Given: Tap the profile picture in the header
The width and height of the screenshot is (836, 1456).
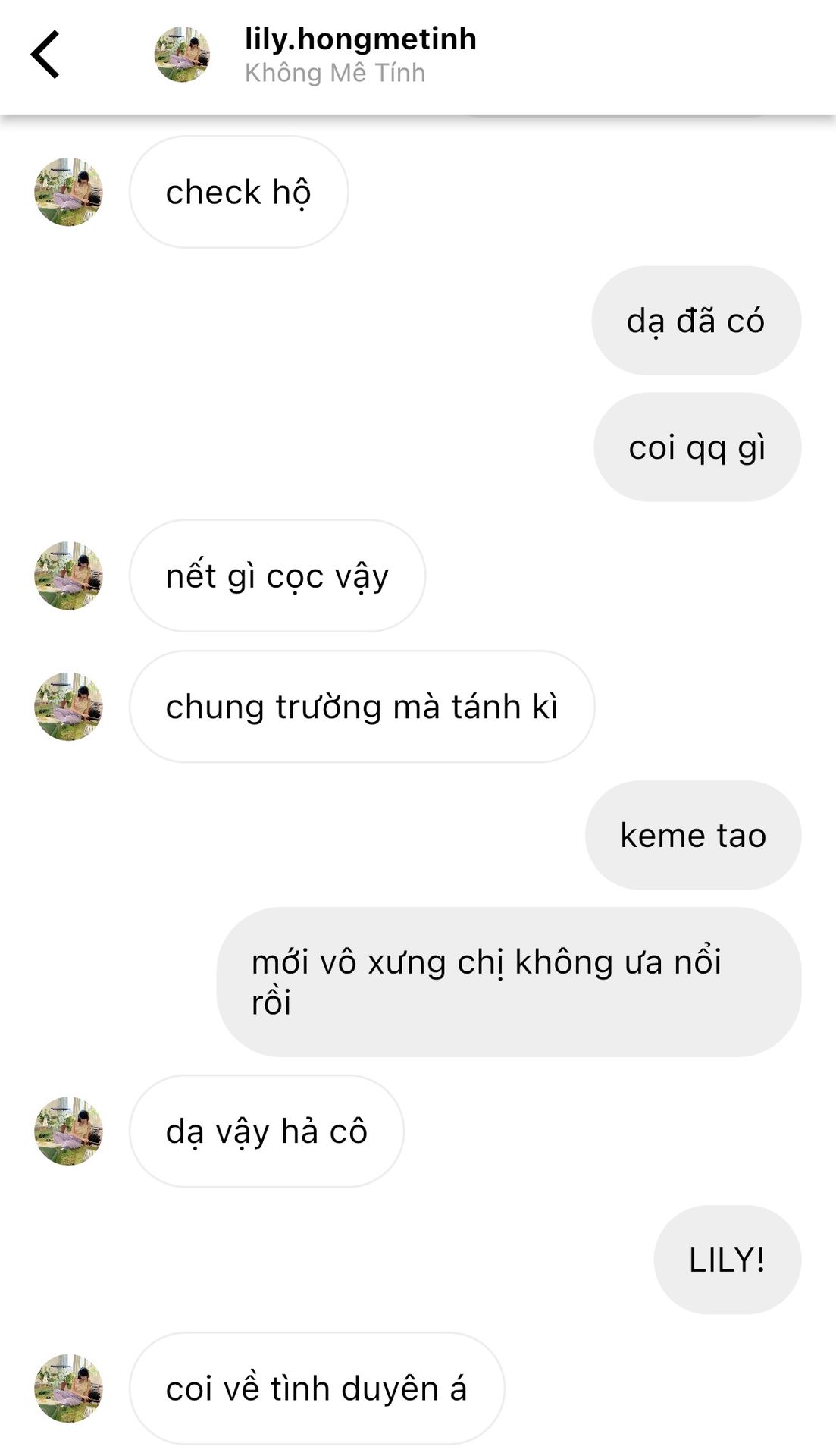Looking at the screenshot, I should (x=182, y=55).
